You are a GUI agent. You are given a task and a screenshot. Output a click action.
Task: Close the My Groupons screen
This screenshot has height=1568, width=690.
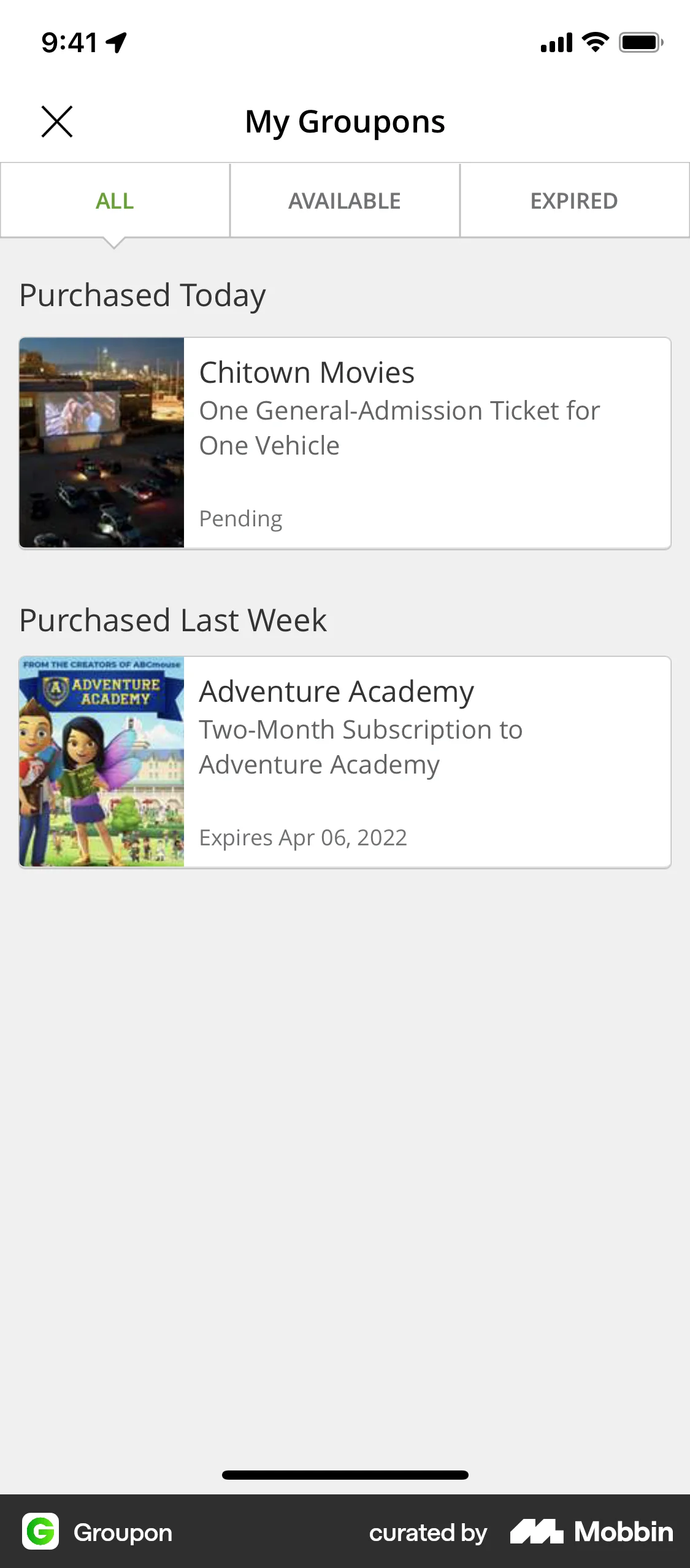(57, 121)
